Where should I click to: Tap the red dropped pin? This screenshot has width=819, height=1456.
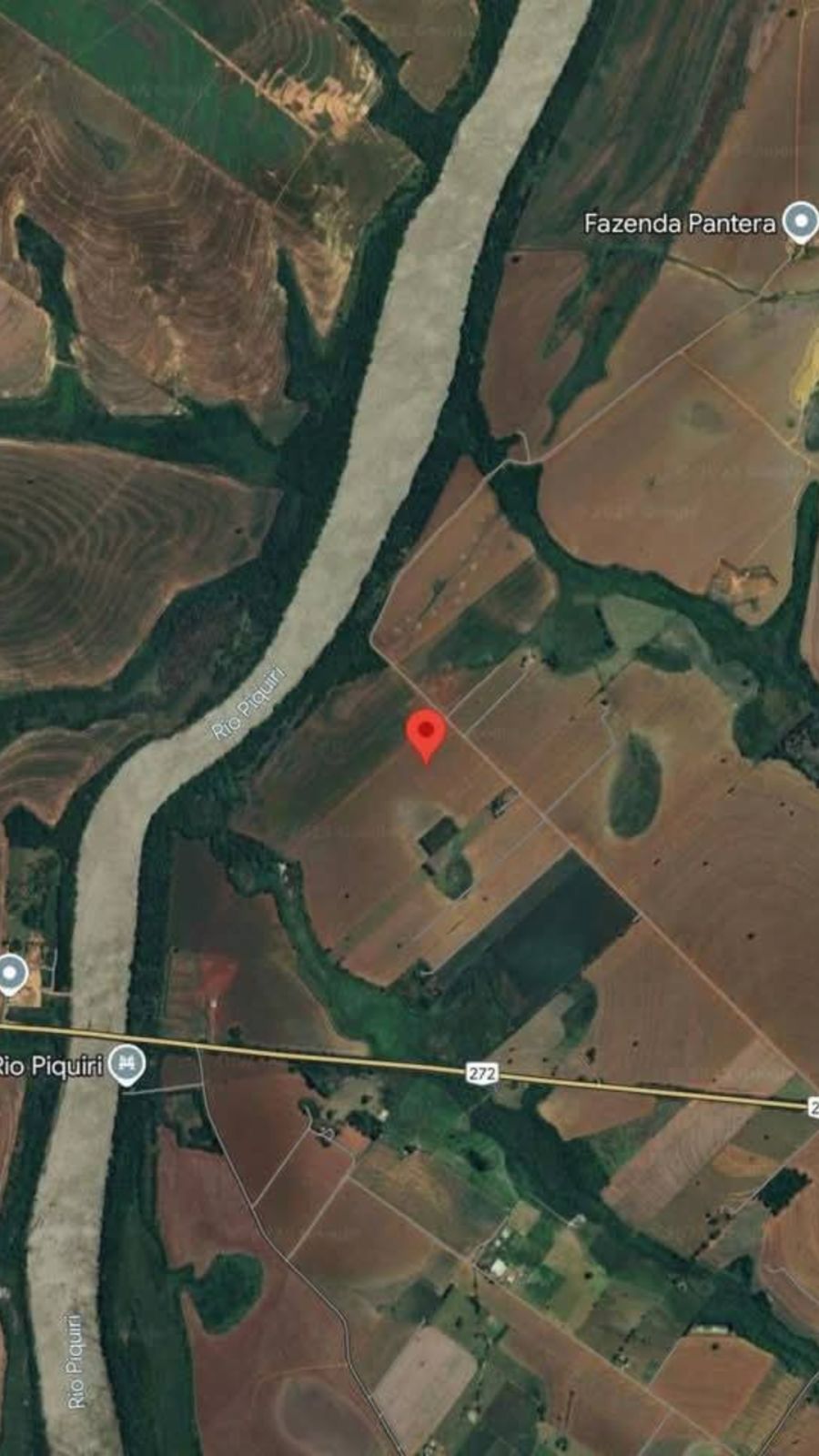tap(425, 733)
